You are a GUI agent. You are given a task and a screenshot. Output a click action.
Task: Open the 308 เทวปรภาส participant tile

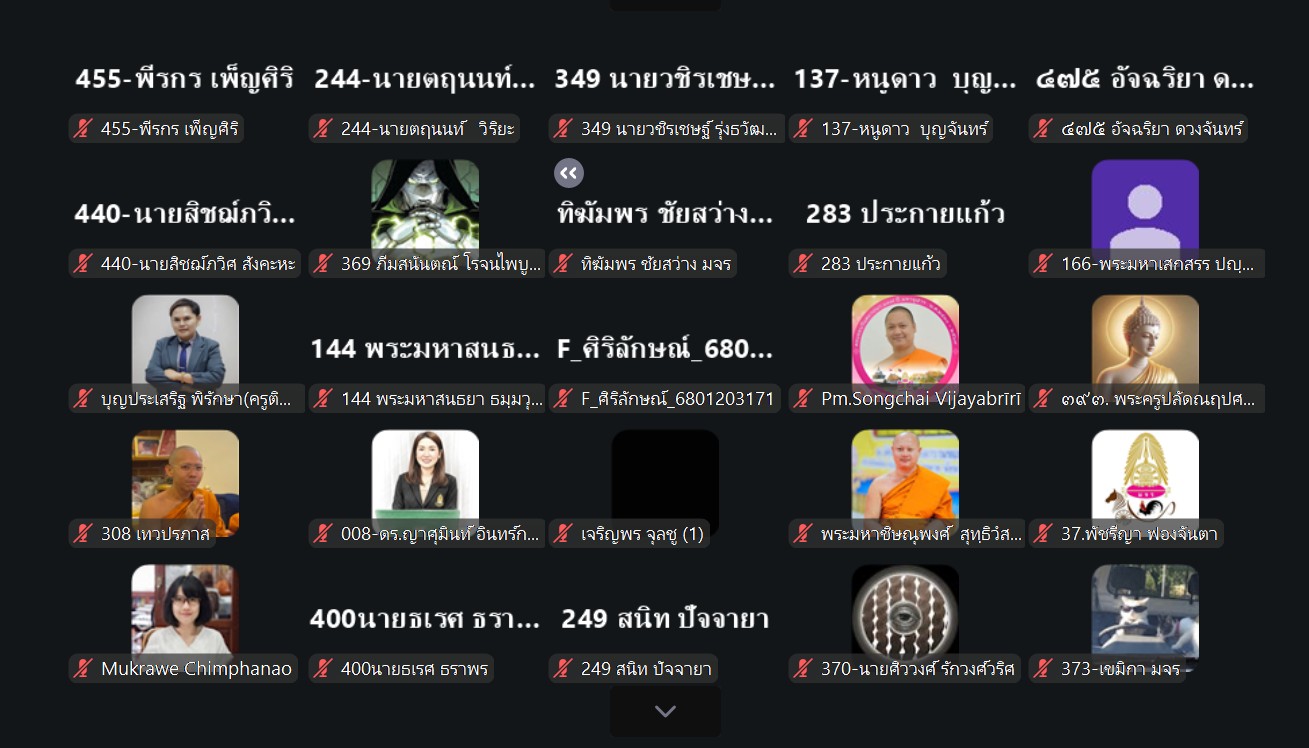click(x=185, y=480)
